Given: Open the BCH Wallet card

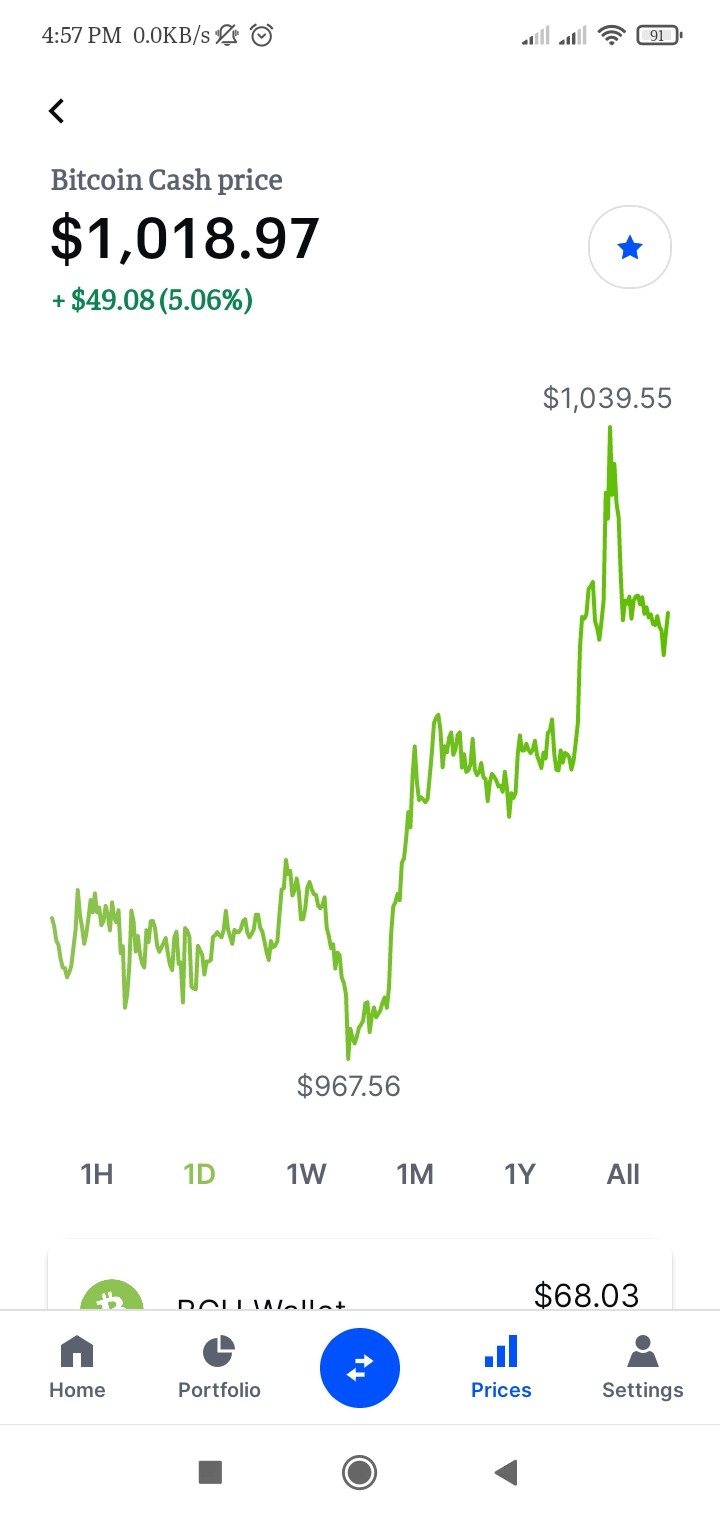Looking at the screenshot, I should [x=360, y=1277].
